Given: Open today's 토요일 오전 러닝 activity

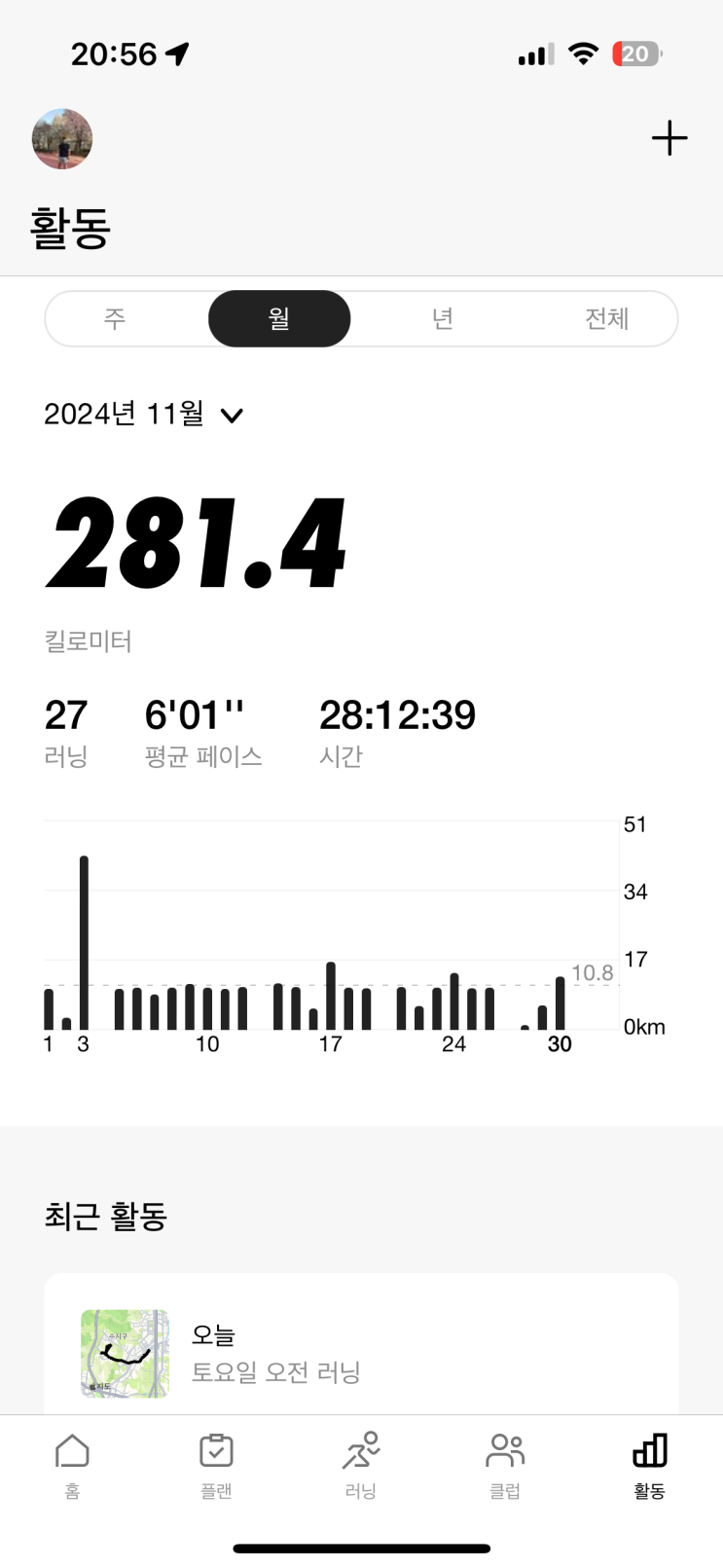Looking at the screenshot, I should [x=360, y=1353].
